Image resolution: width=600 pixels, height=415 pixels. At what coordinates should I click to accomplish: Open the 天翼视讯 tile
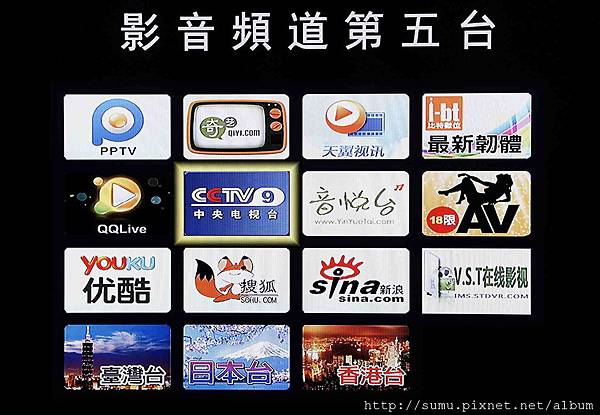356,127
